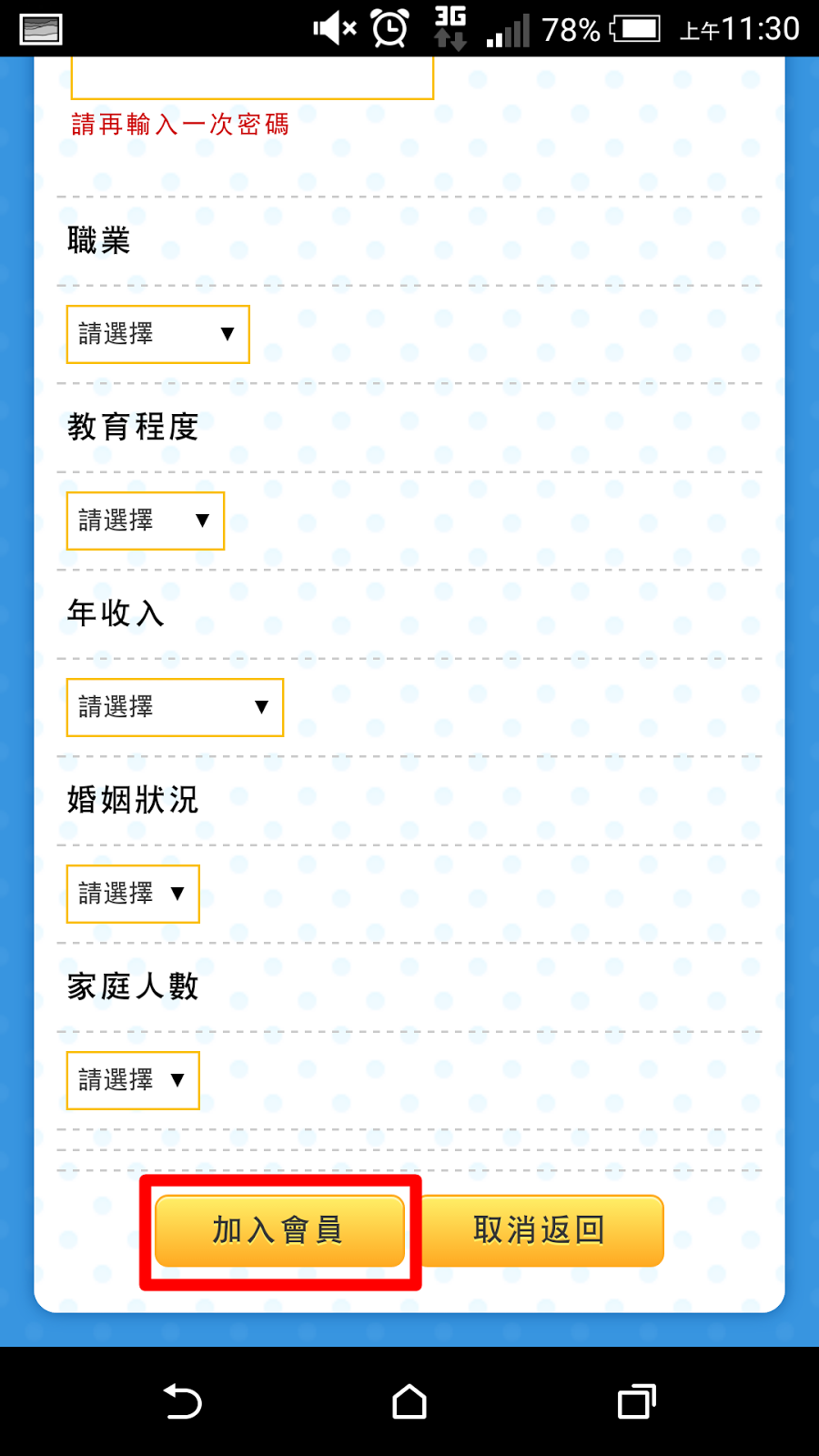Tap 取消返回 to cancel and return
This screenshot has height=1456, width=819.
point(541,1230)
